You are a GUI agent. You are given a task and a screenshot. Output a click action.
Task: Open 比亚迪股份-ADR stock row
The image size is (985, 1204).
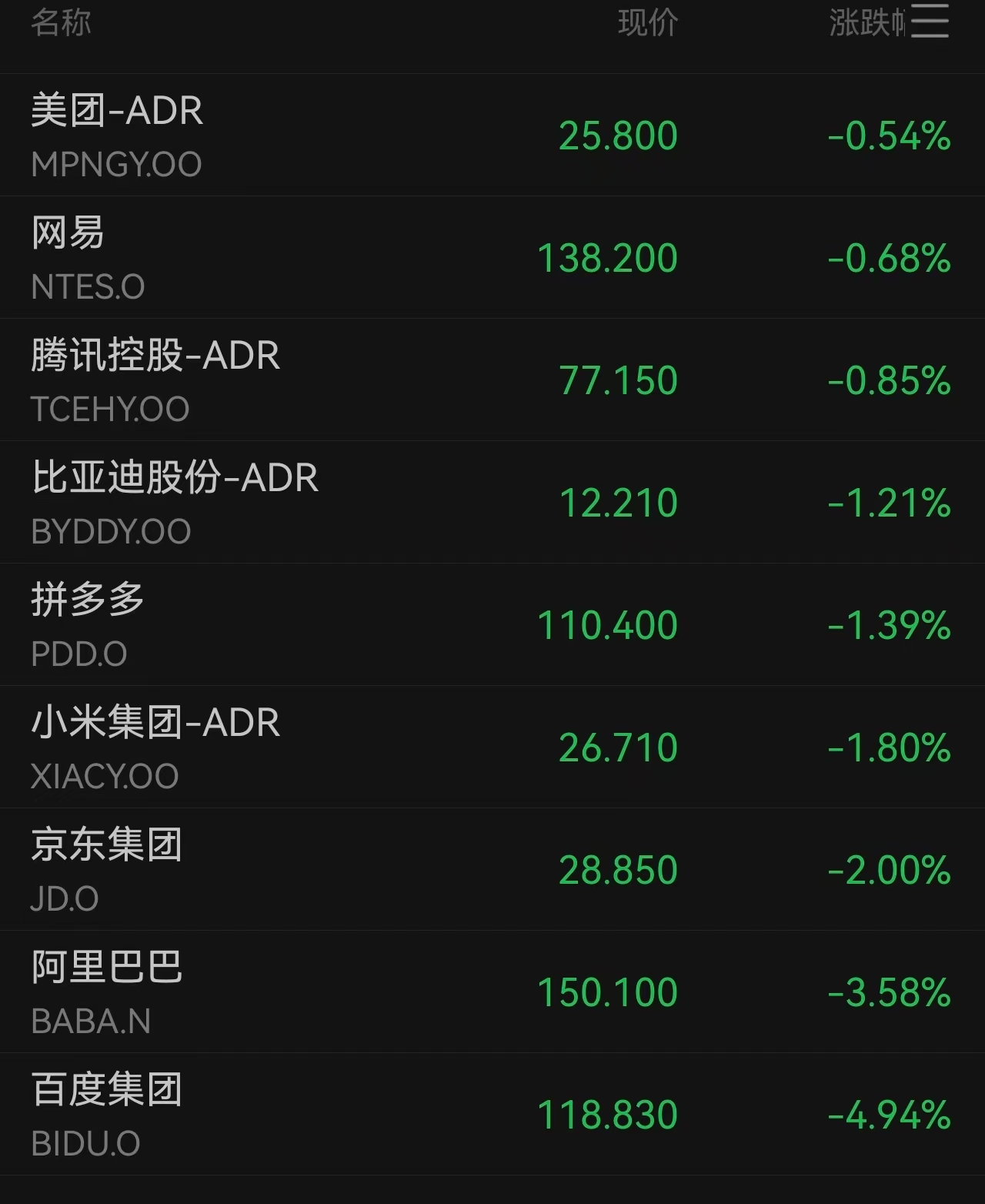(x=492, y=503)
